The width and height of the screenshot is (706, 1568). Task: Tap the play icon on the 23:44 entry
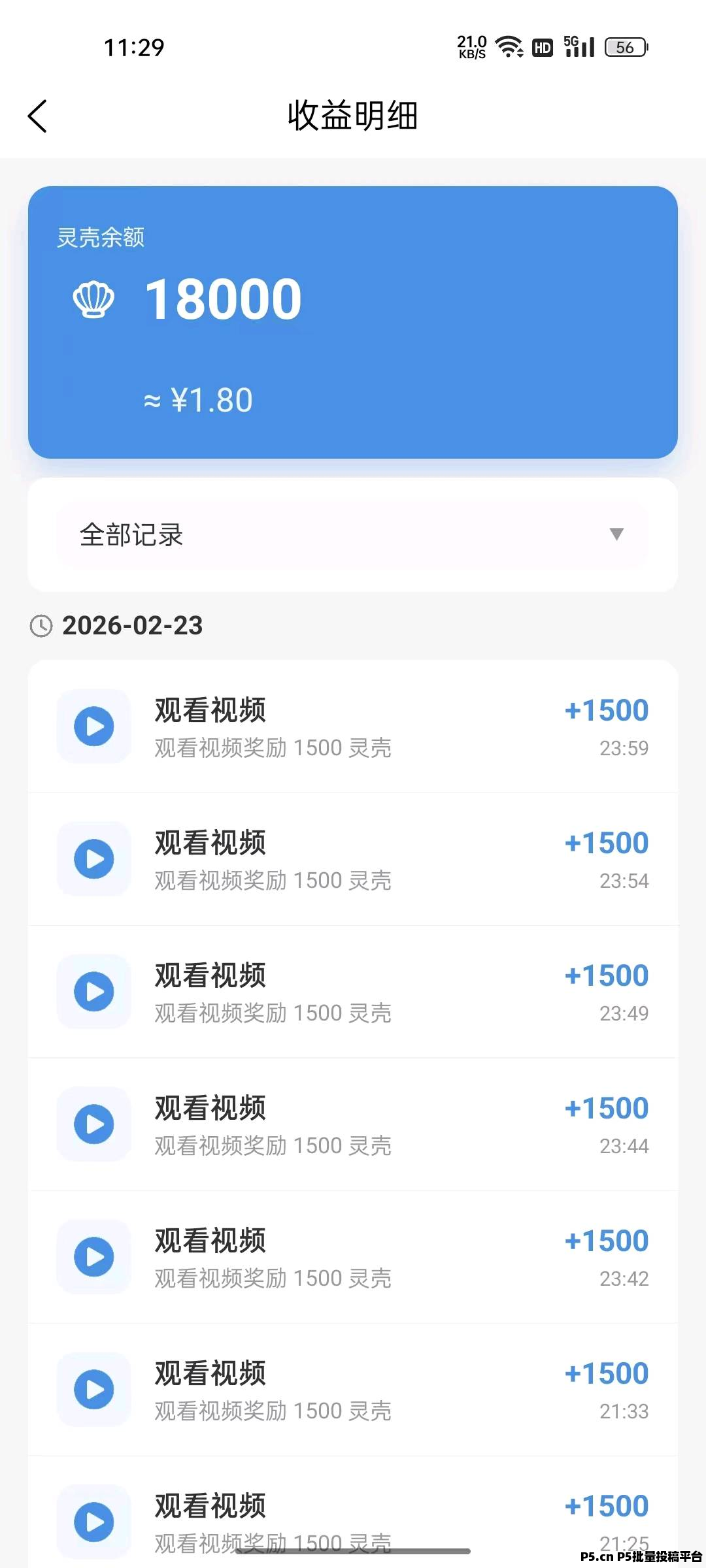[x=93, y=1124]
